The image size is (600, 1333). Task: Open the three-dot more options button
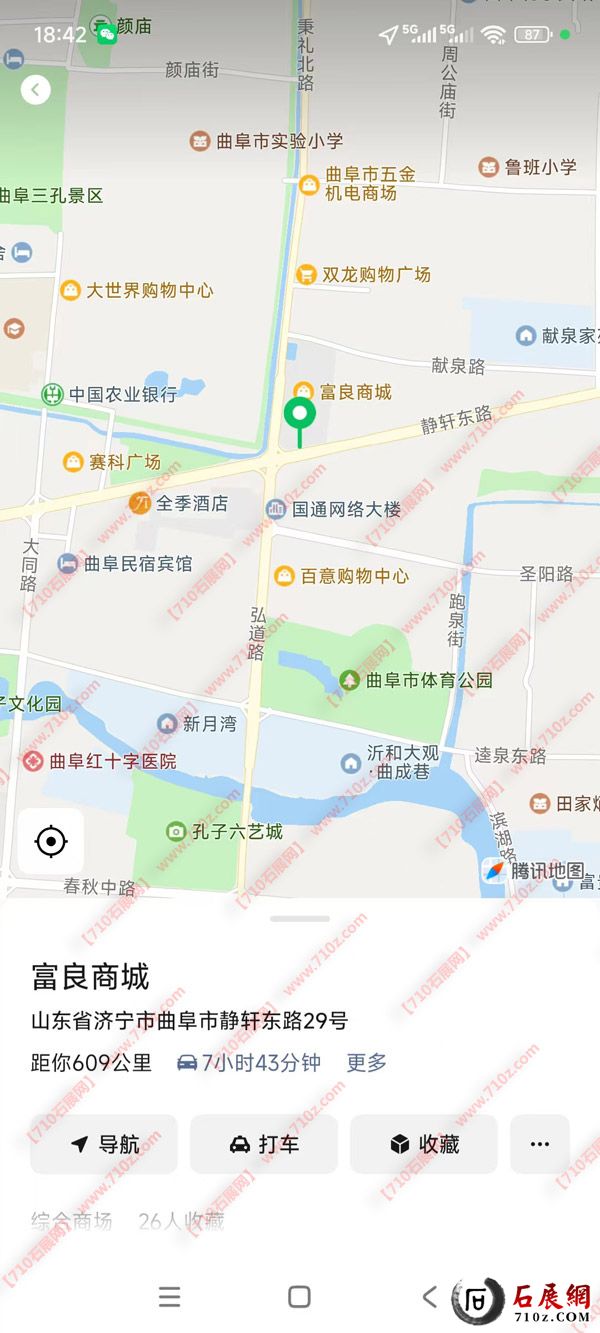pyautogui.click(x=540, y=1144)
